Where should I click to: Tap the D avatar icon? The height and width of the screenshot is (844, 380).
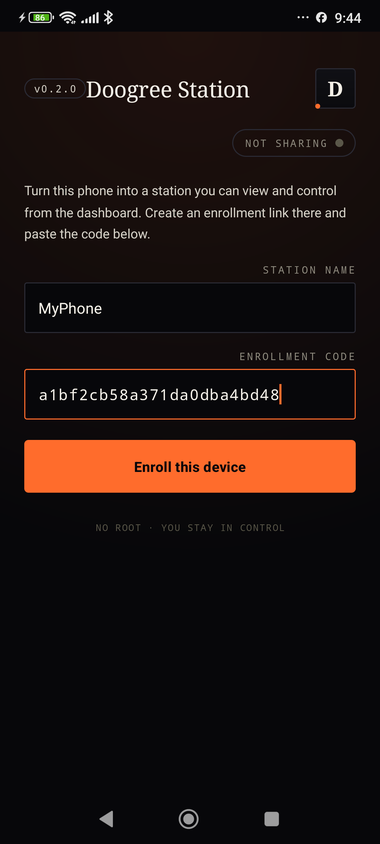[x=335, y=89]
